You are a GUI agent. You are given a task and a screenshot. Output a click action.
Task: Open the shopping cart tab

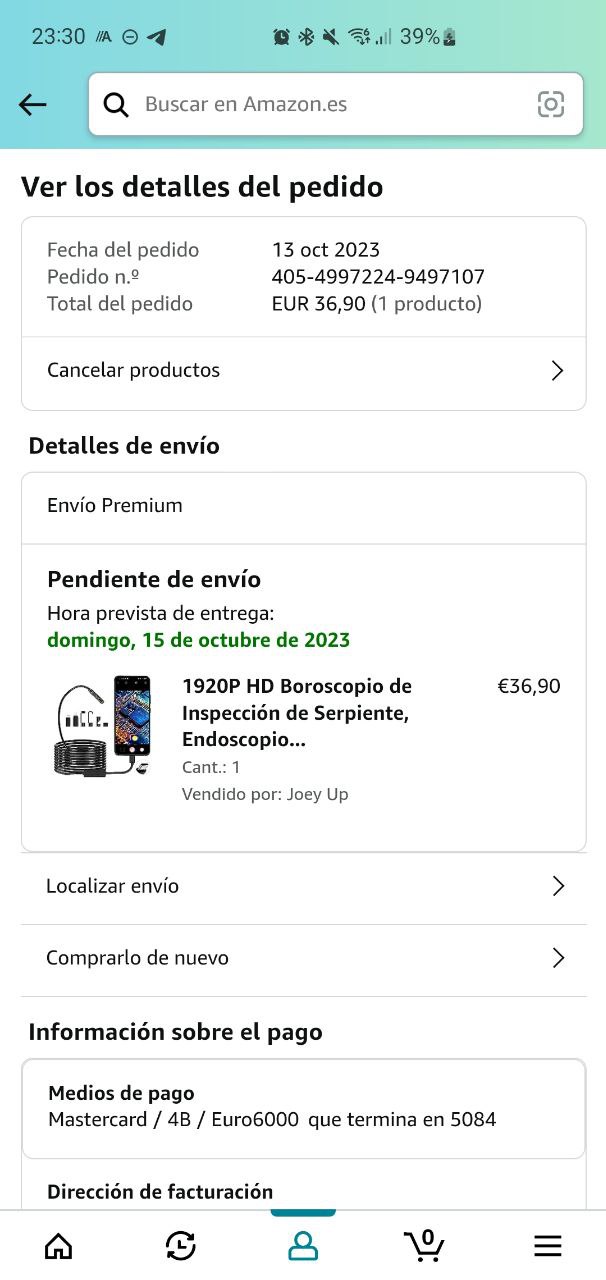tap(424, 1245)
